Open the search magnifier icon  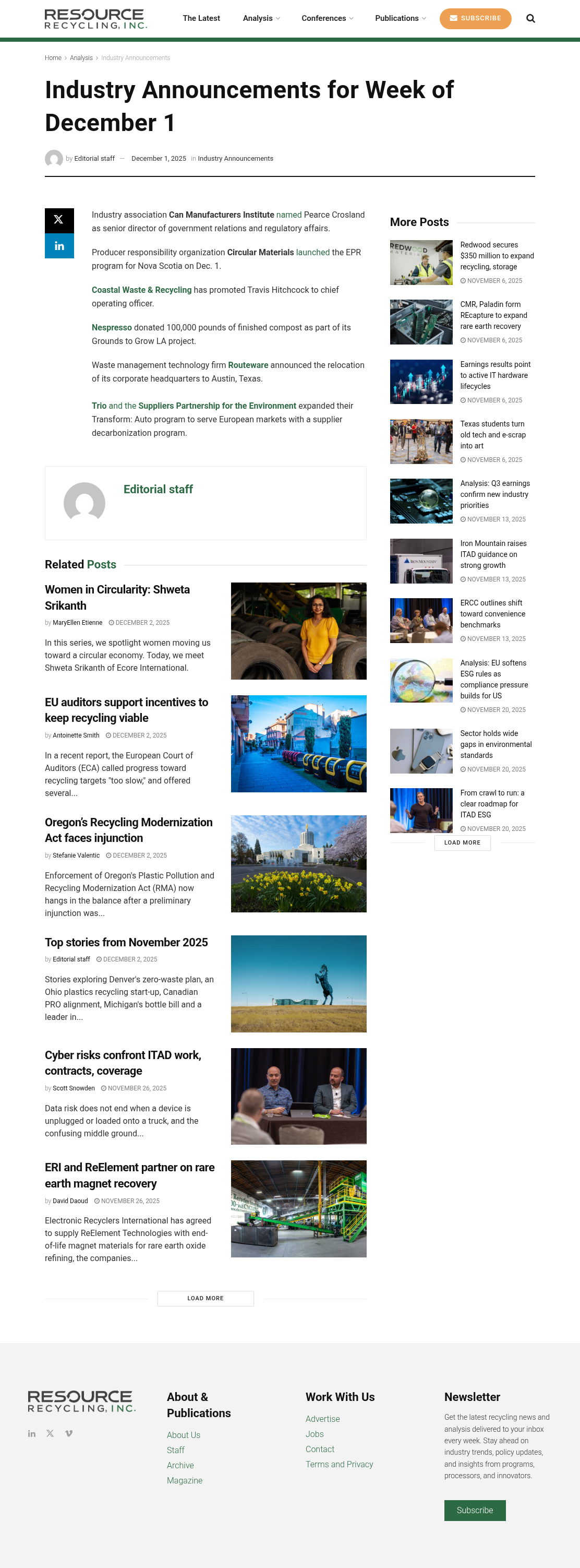pos(530,18)
